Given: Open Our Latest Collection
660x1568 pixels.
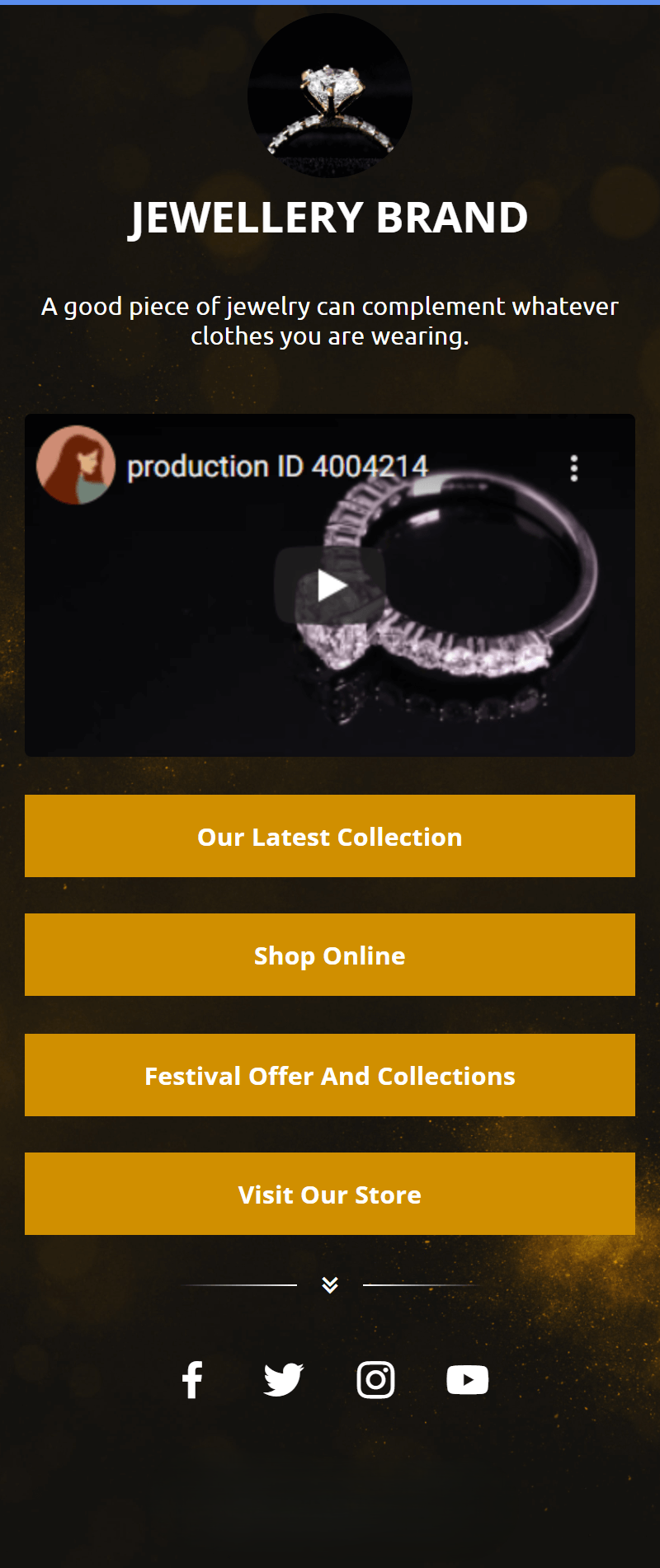Looking at the screenshot, I should [330, 836].
